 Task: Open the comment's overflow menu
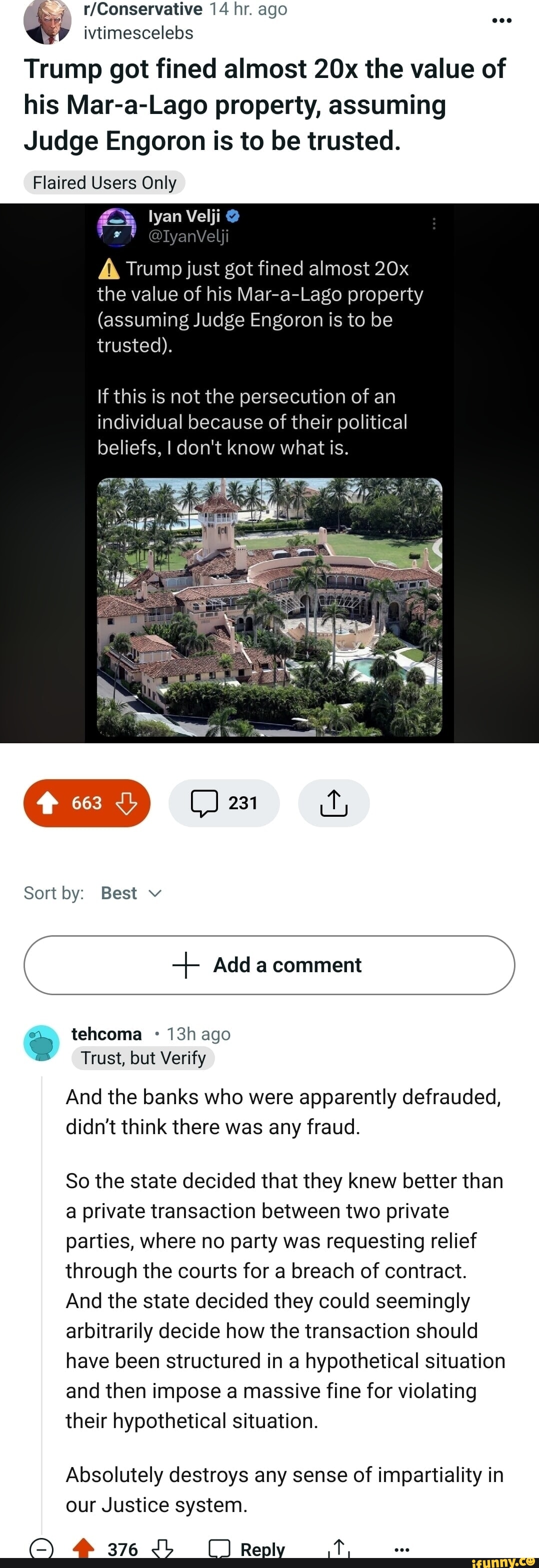pos(400,1549)
